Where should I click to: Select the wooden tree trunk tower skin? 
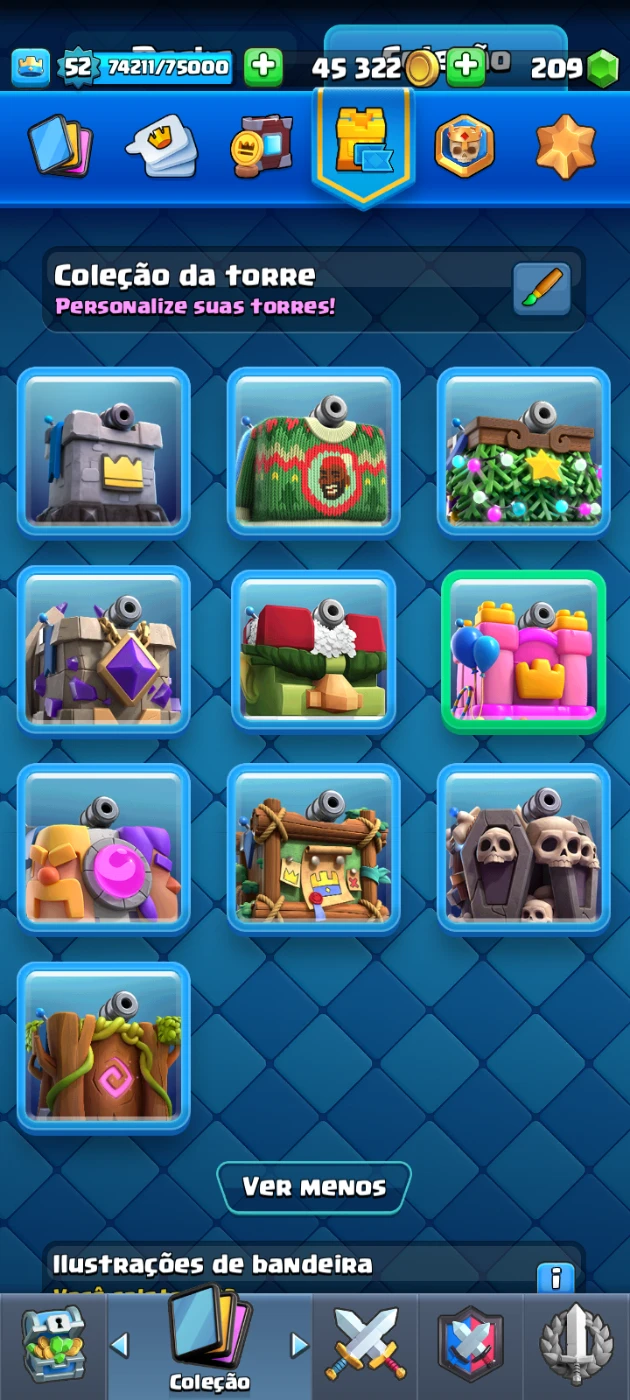click(103, 1047)
